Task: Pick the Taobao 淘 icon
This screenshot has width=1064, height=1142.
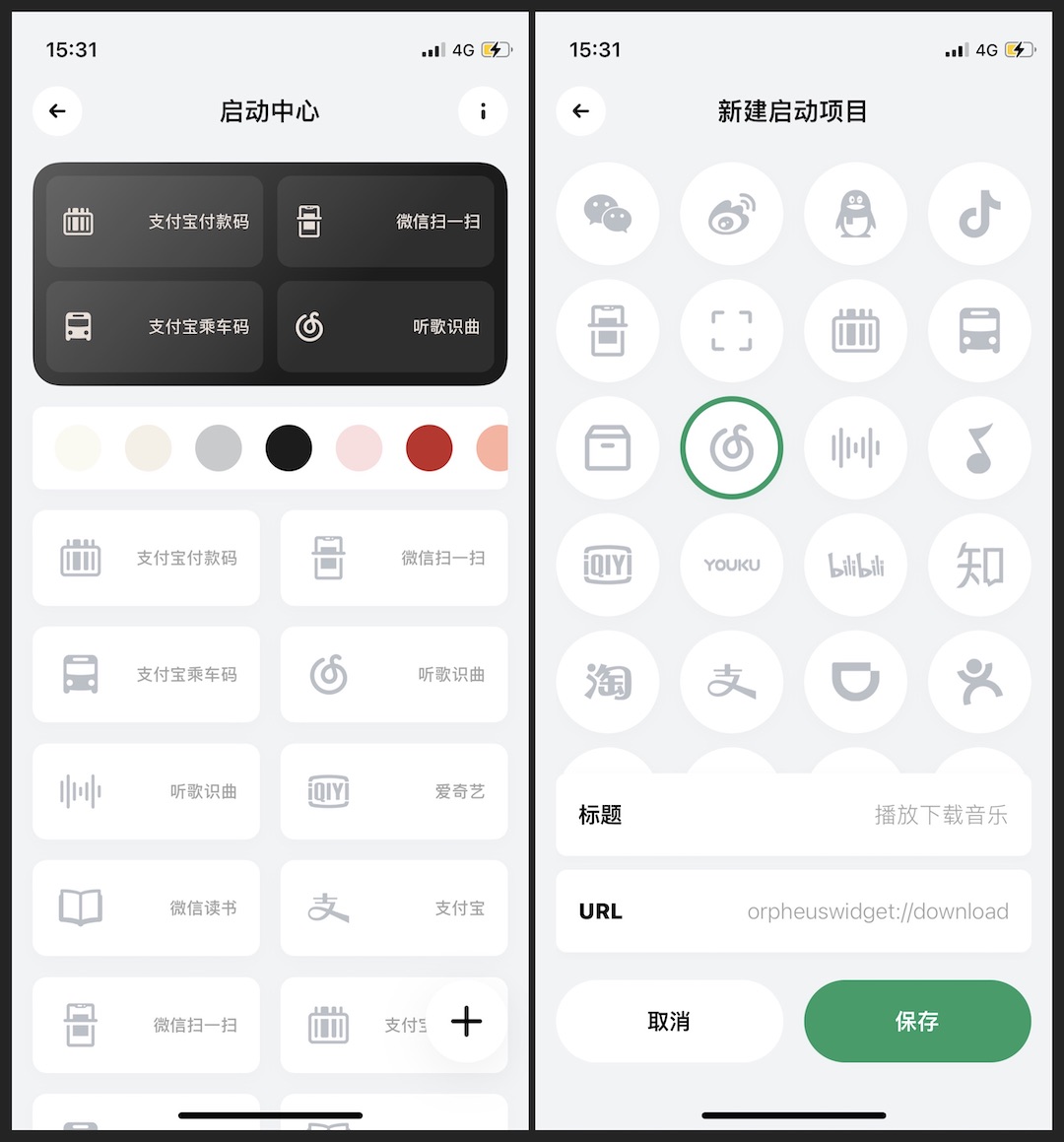Action: tap(608, 681)
